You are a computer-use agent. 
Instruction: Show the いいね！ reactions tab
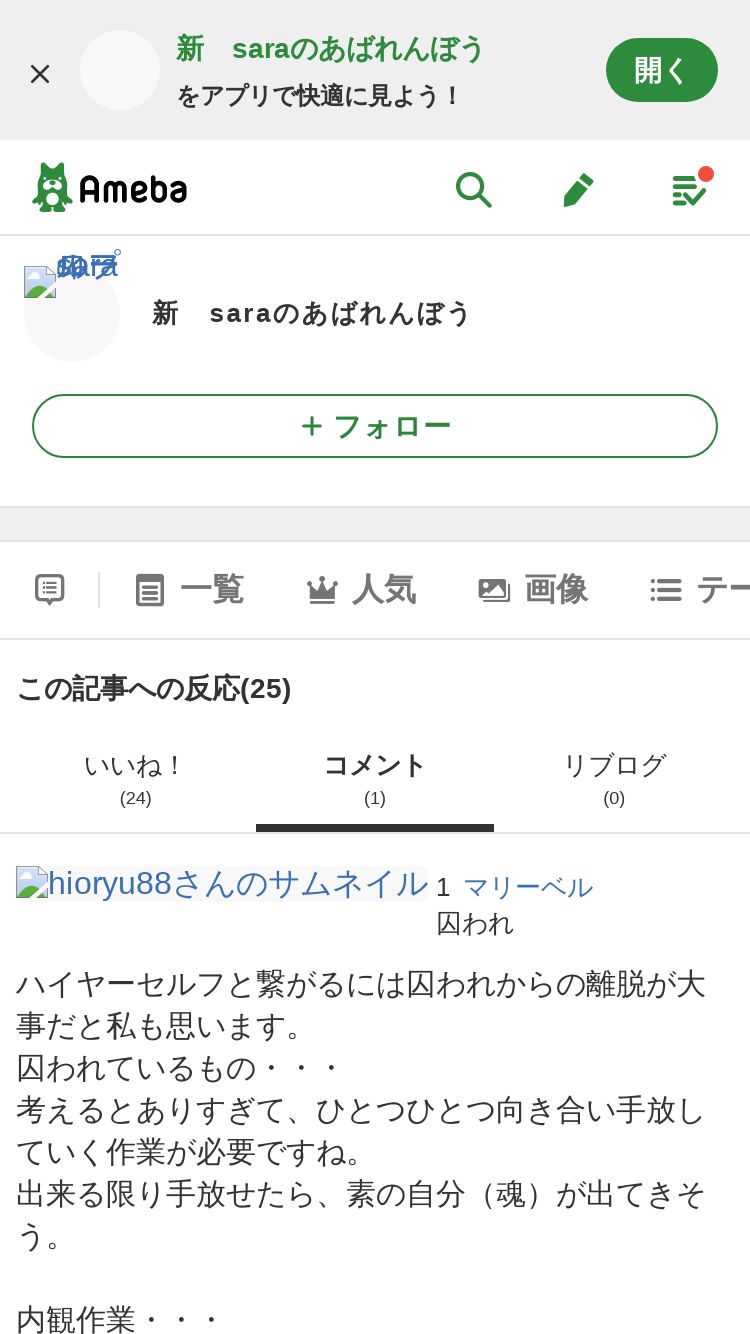pyautogui.click(x=136, y=779)
